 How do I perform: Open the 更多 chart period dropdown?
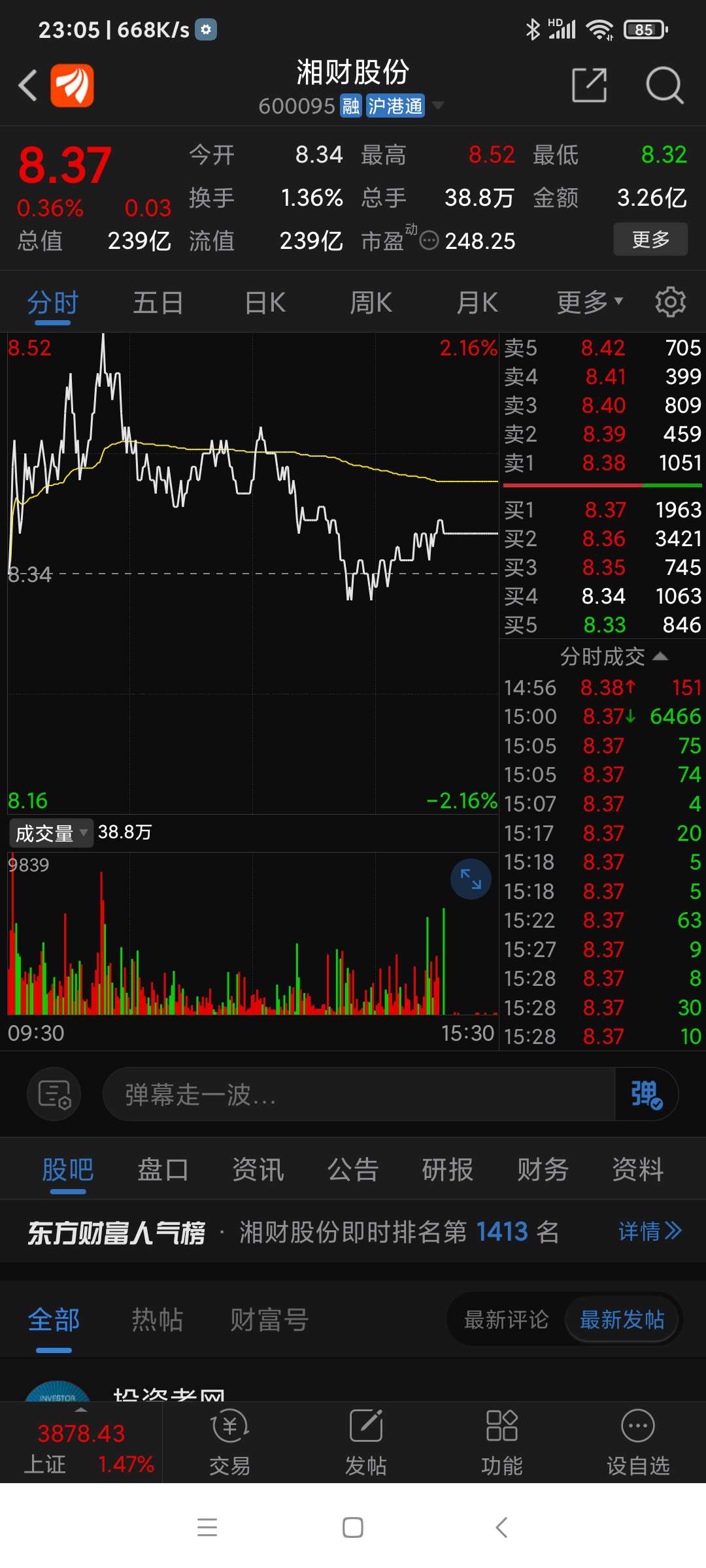(x=590, y=302)
